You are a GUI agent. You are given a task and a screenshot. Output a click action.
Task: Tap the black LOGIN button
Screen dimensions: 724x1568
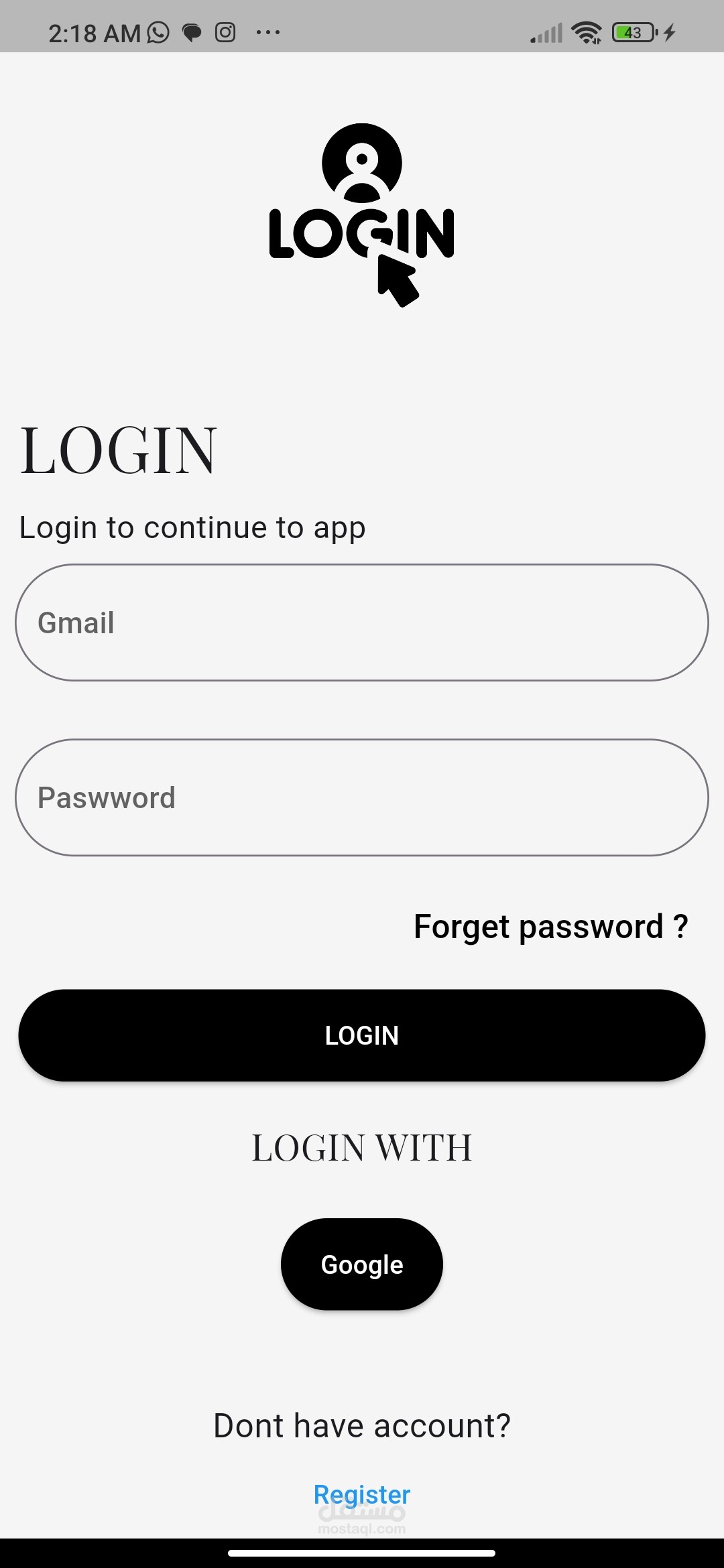362,1035
